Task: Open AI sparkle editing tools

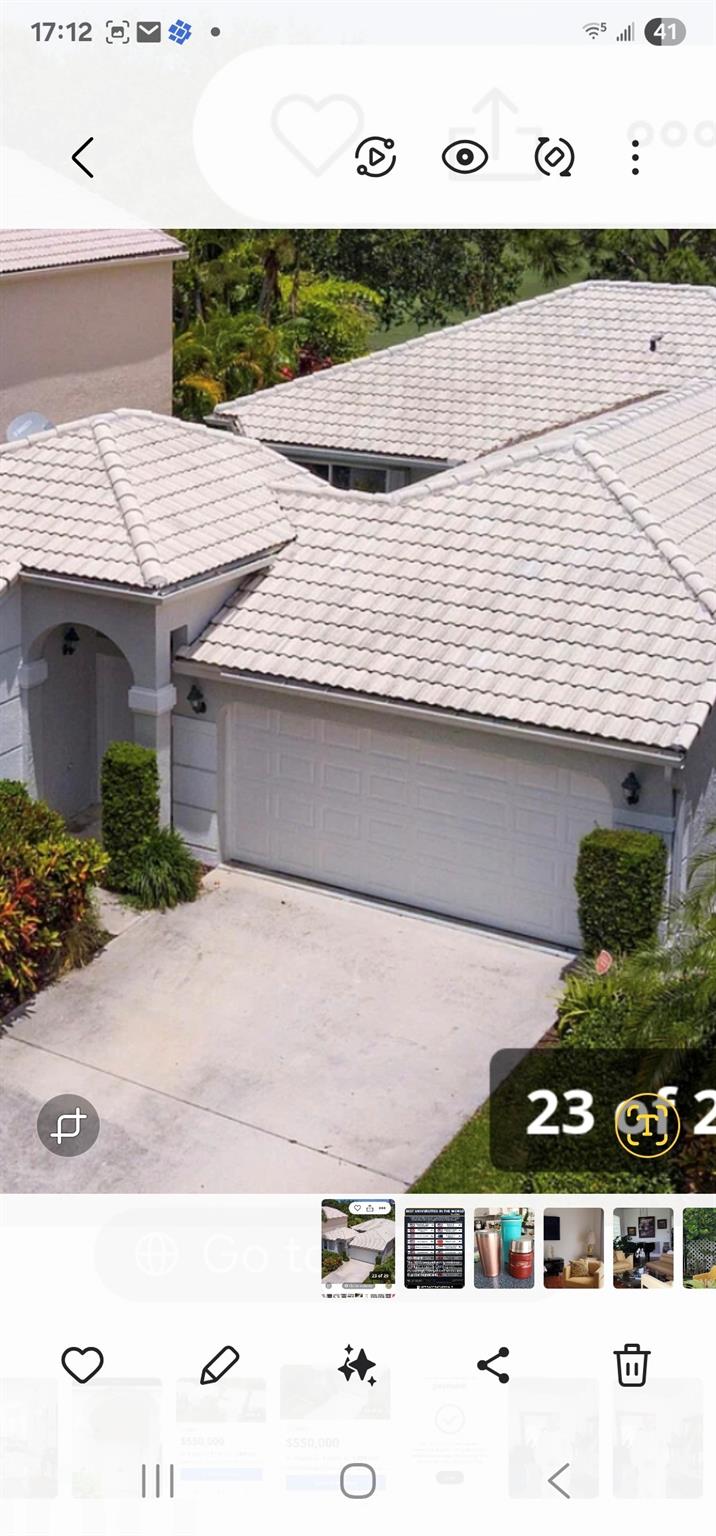Action: click(357, 1365)
